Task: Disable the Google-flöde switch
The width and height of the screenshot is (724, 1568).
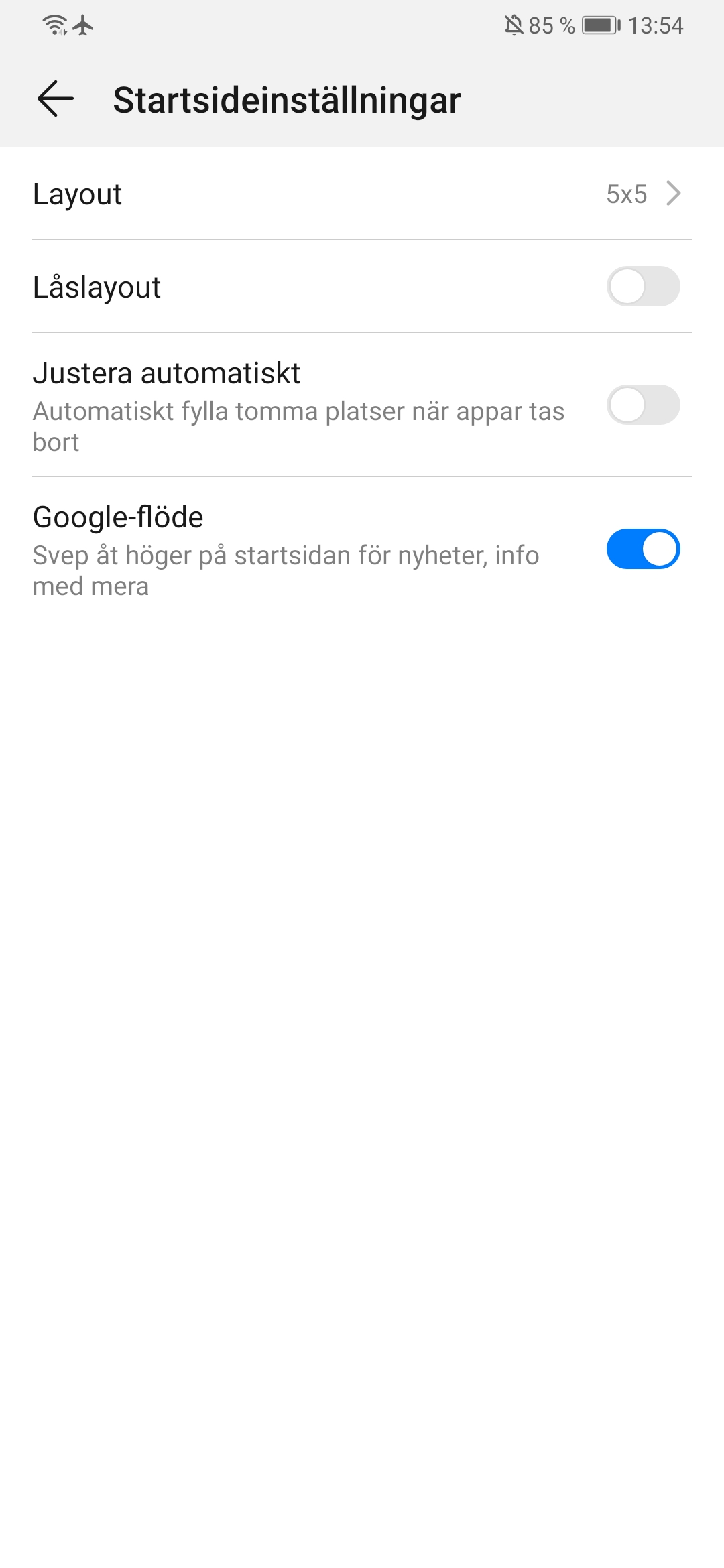Action: (643, 549)
